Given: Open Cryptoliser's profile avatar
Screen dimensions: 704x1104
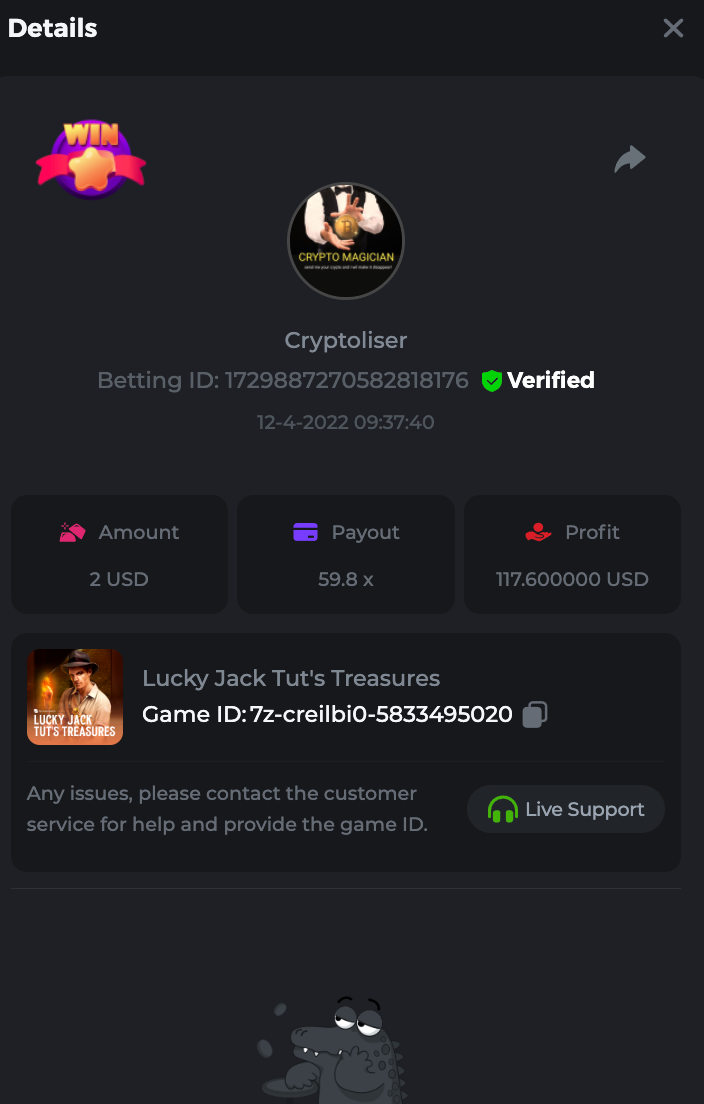Looking at the screenshot, I should [346, 241].
